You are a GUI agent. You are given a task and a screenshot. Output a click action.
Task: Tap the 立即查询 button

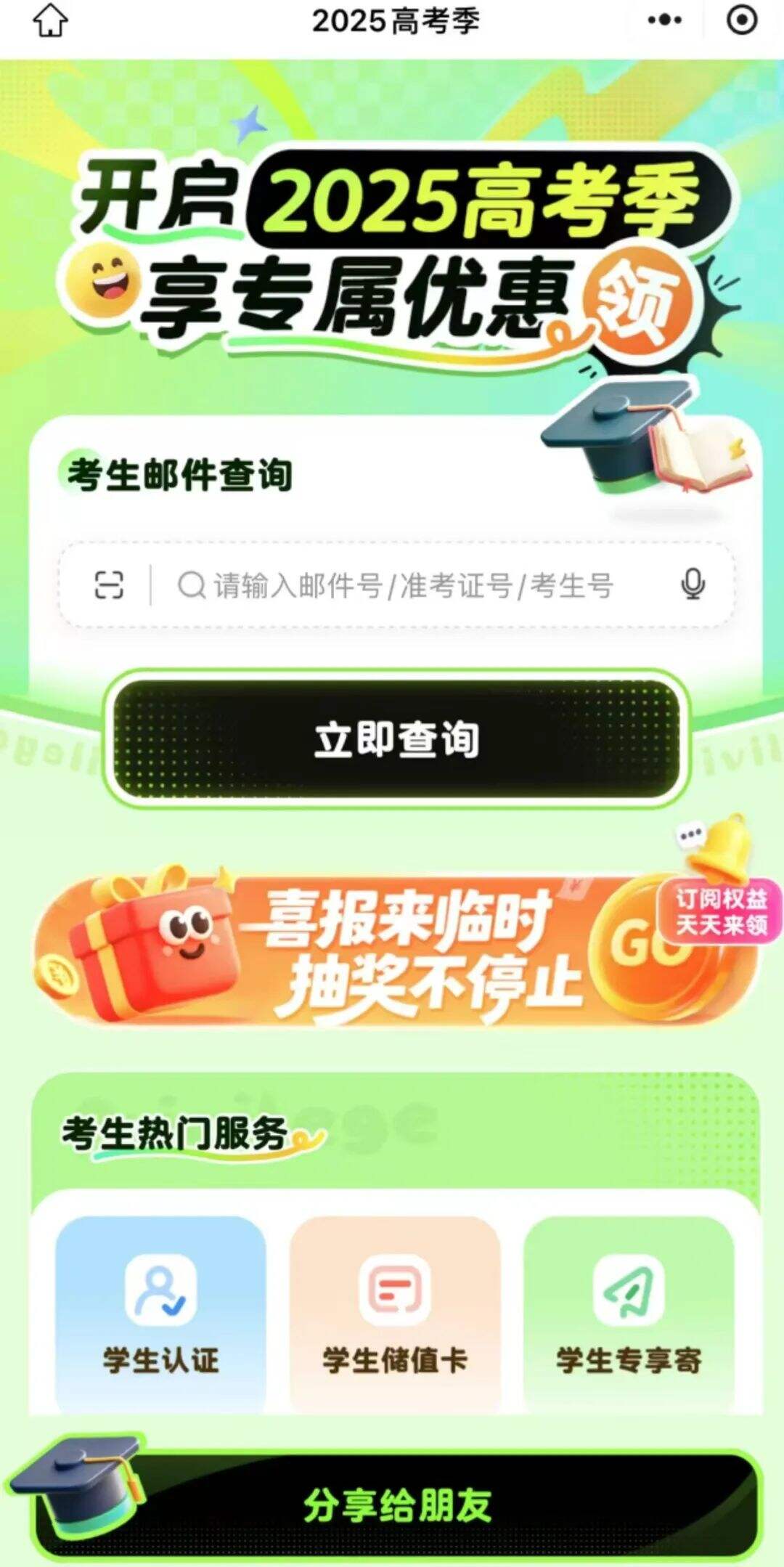(396, 739)
